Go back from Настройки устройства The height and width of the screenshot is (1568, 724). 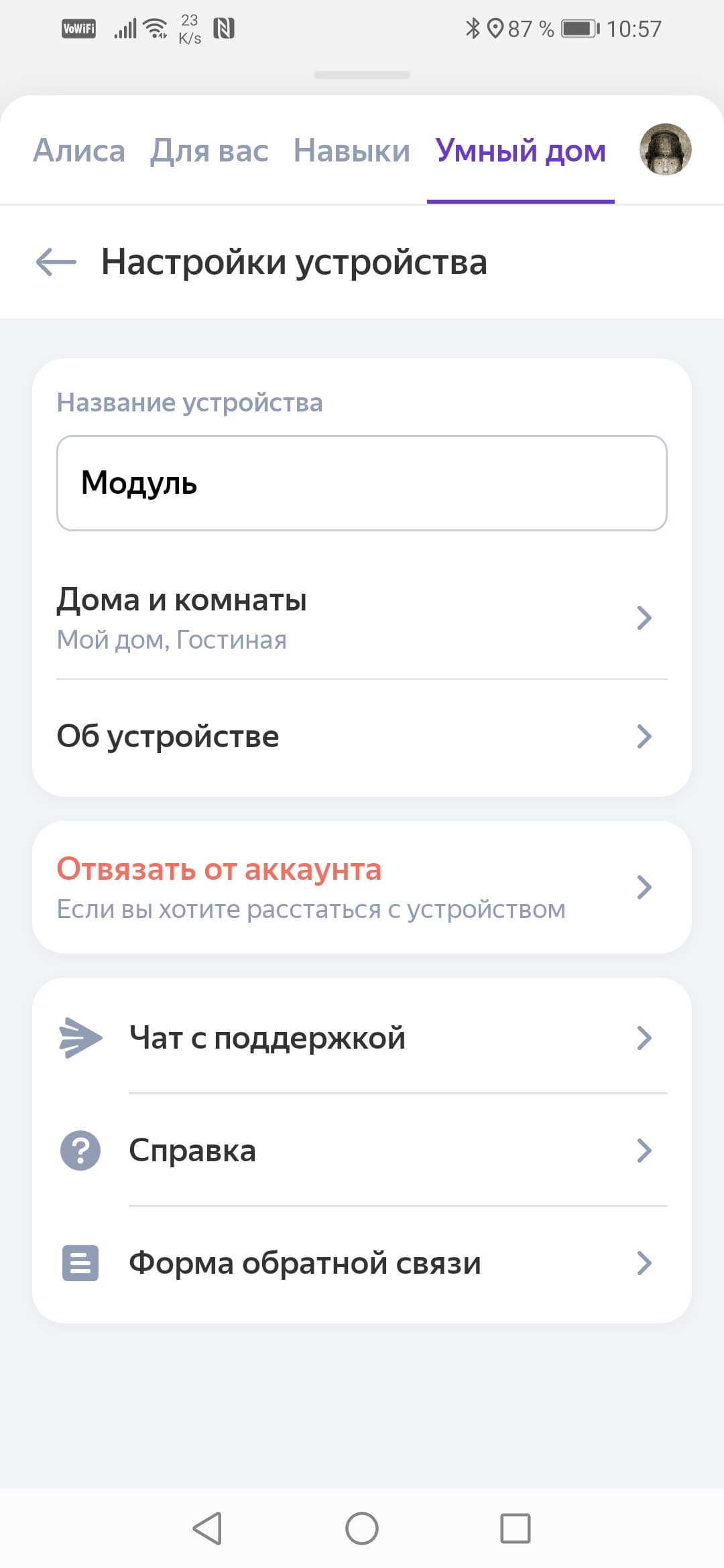[56, 262]
